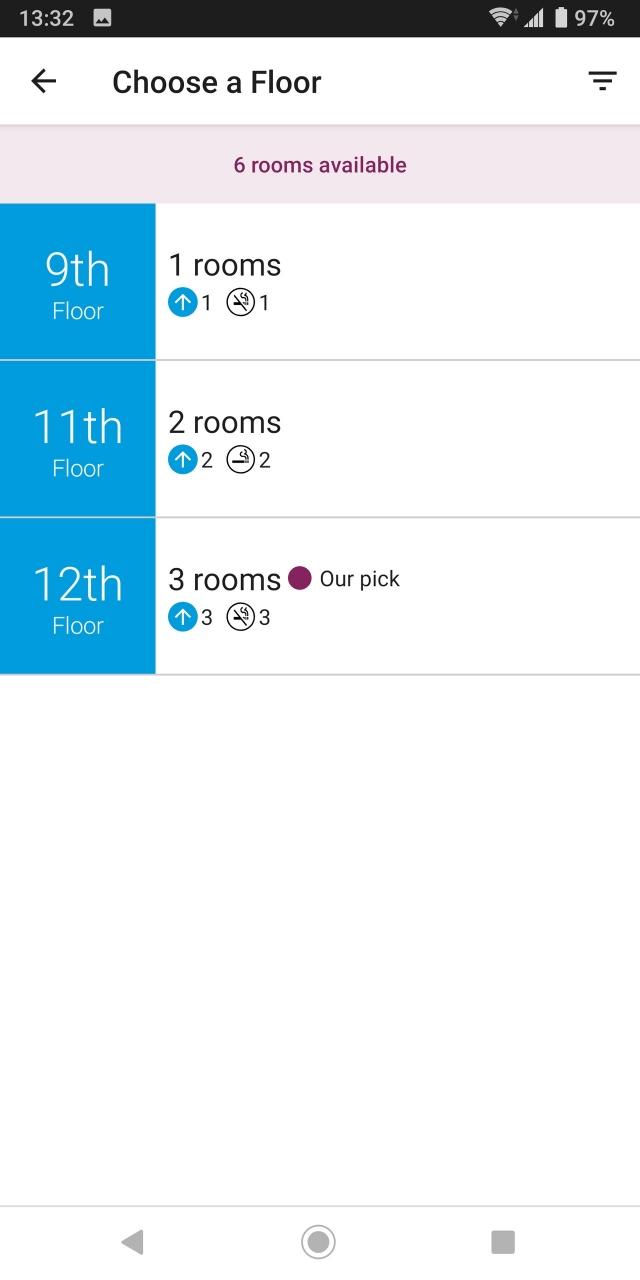
Task: Go back from Choose a Floor
Action: click(44, 82)
